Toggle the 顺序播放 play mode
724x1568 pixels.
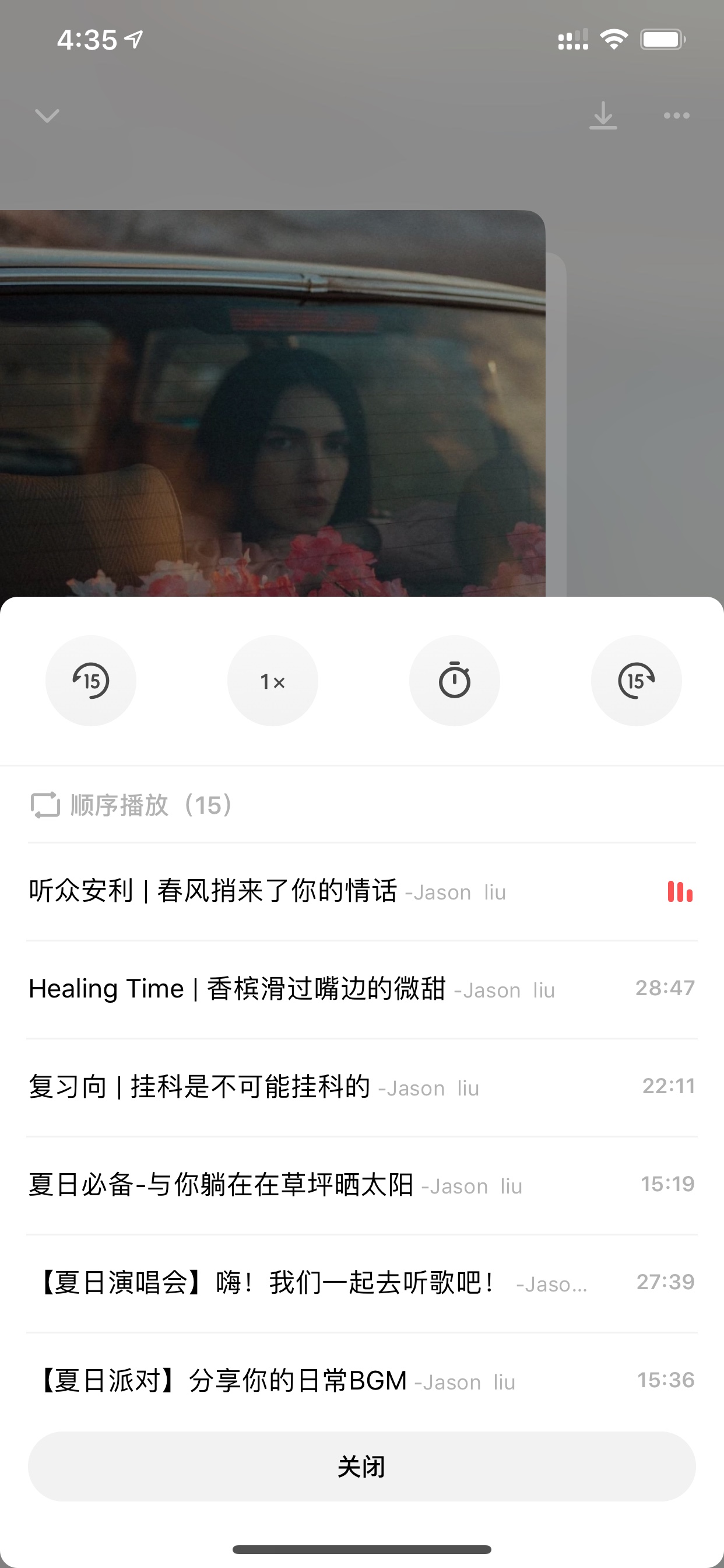tap(132, 806)
